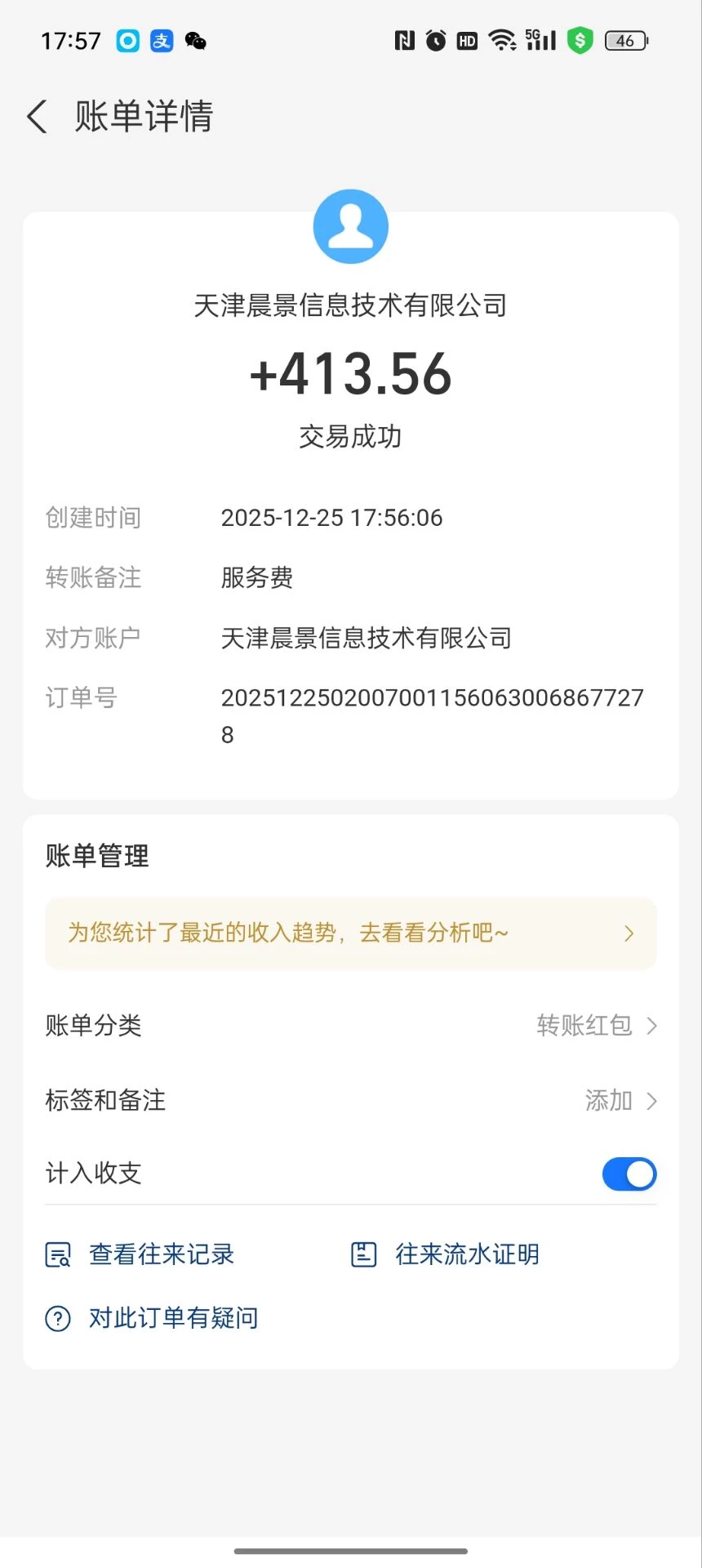This screenshot has width=702, height=1568.
Task: Open the 天津晨景信息技术有限公司 profile avatar
Action: [x=351, y=227]
